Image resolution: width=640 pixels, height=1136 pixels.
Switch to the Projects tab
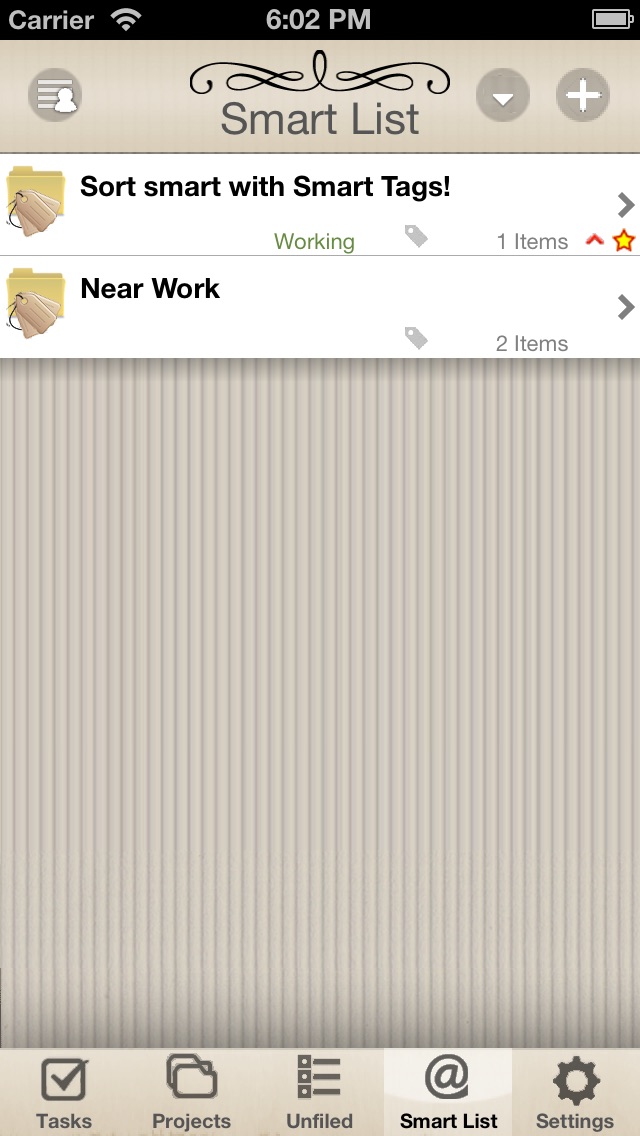[x=191, y=1093]
